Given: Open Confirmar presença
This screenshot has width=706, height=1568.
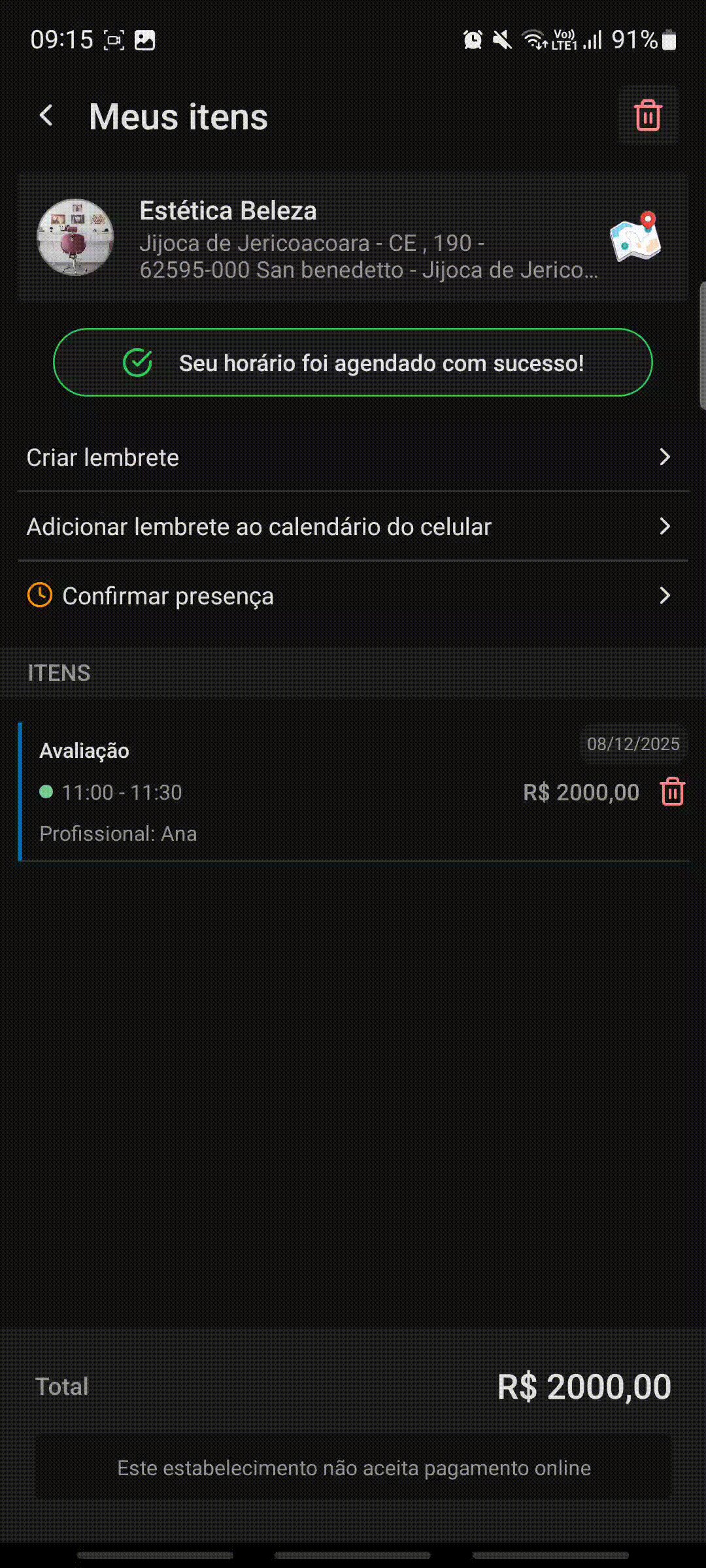Looking at the screenshot, I should pyautogui.click(x=353, y=596).
